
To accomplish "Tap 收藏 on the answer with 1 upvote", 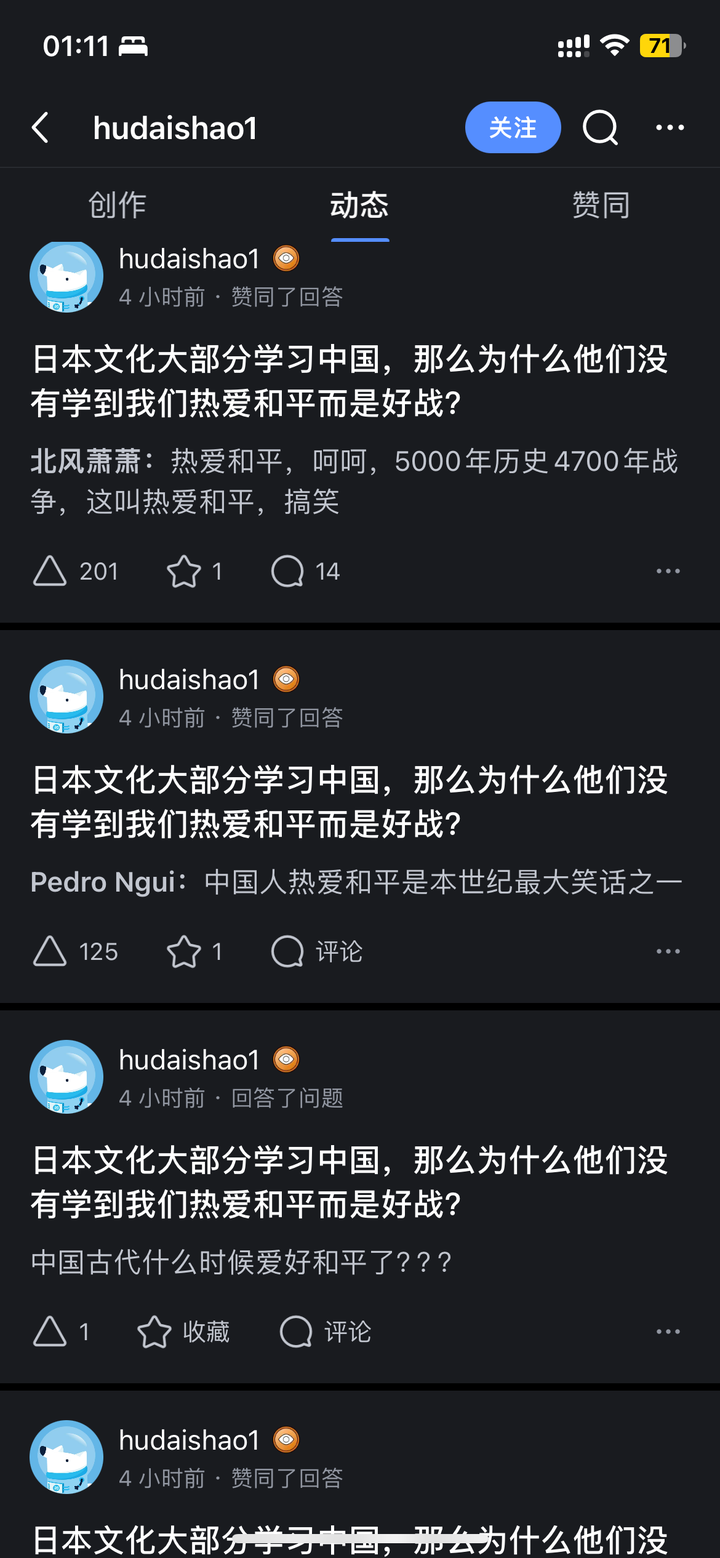I will click(183, 1331).
